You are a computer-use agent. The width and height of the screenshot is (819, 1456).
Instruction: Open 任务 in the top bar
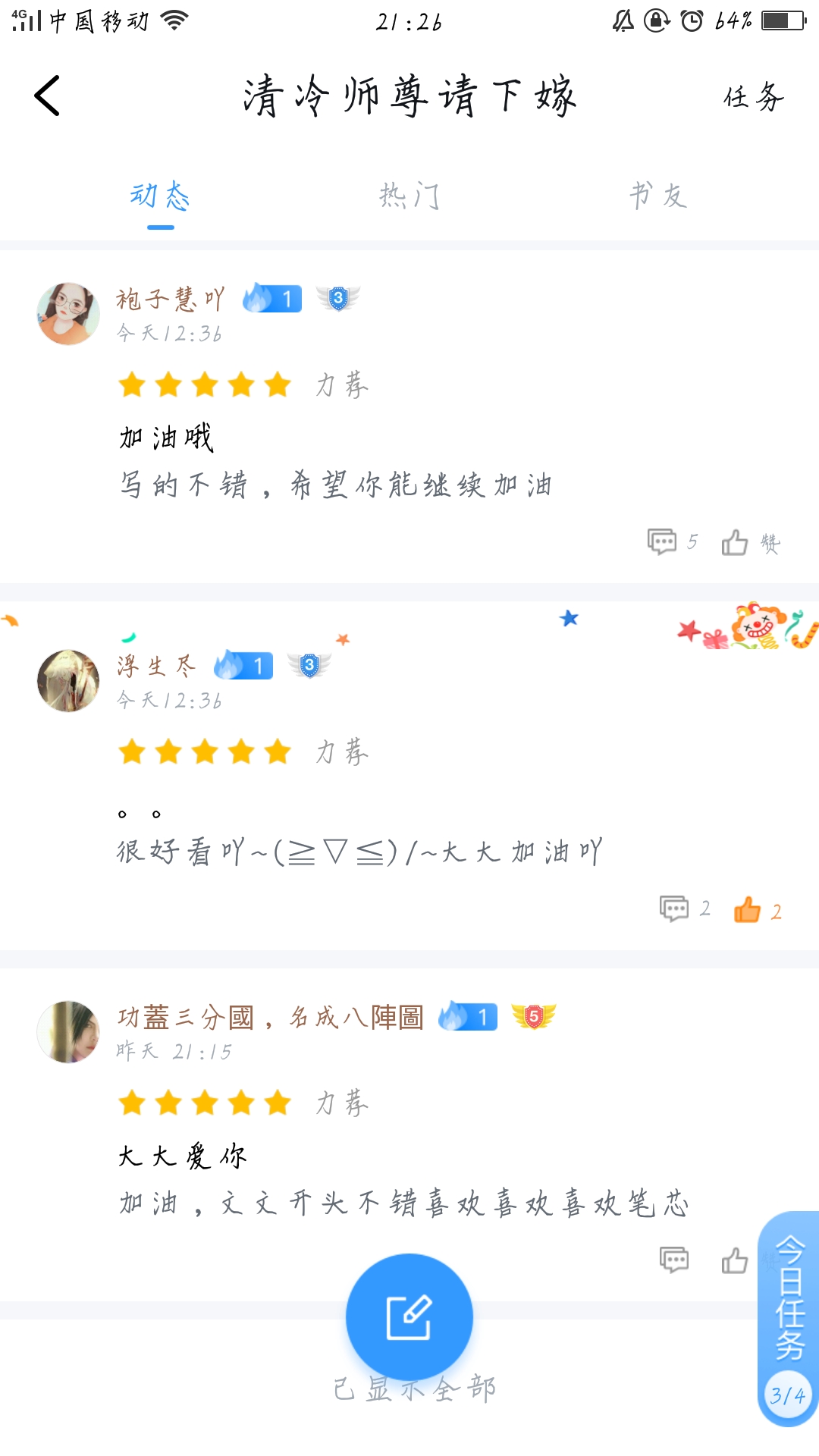[x=753, y=97]
